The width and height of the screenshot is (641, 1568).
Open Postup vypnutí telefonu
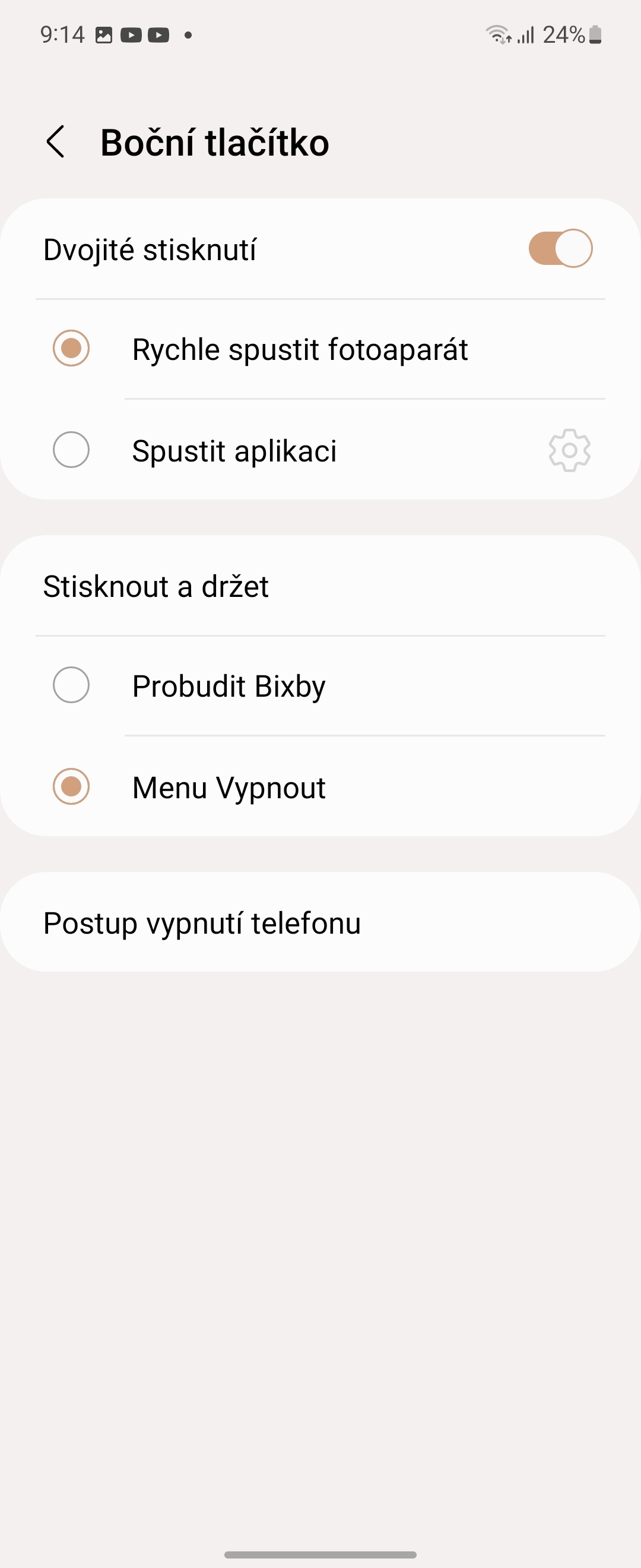pos(202,922)
